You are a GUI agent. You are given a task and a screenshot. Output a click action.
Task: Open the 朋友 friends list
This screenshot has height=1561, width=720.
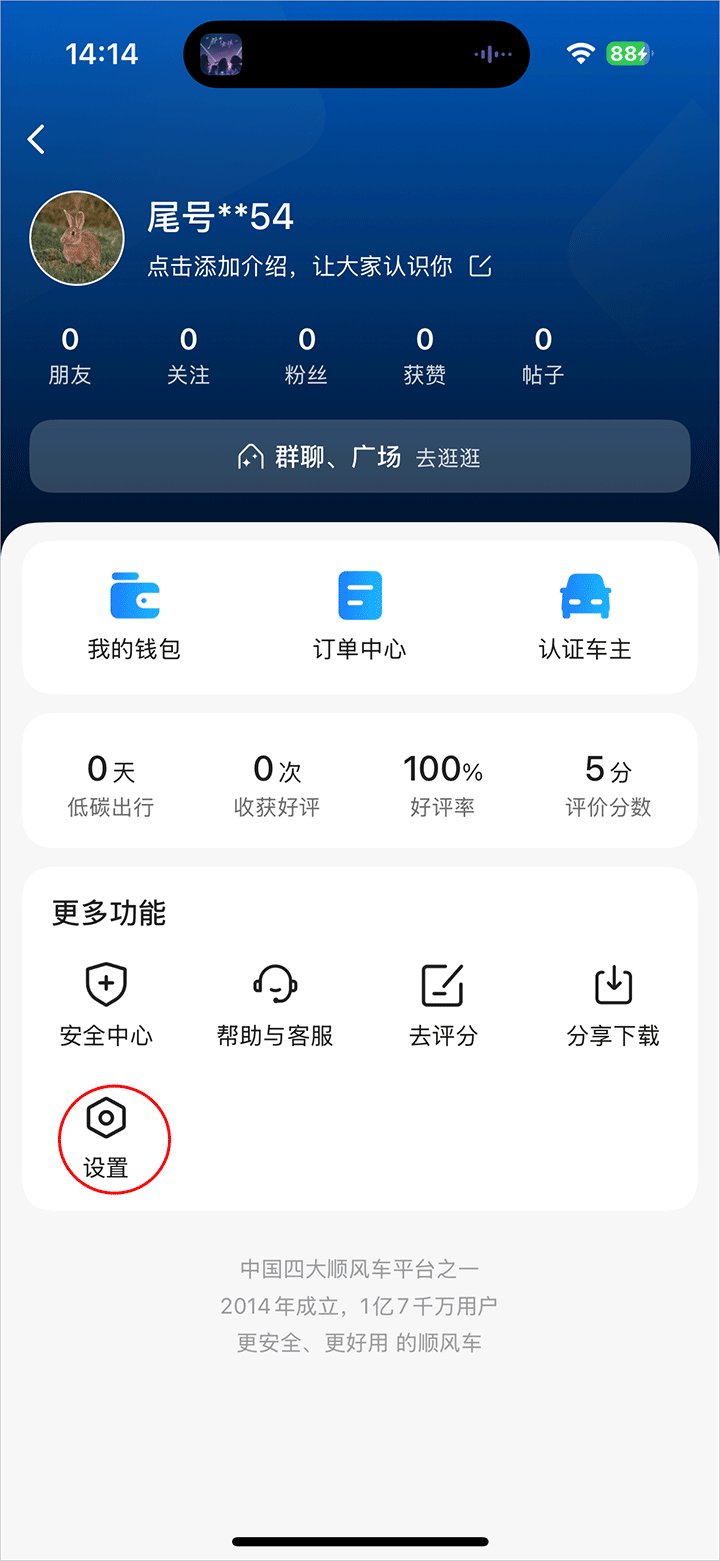(70, 356)
